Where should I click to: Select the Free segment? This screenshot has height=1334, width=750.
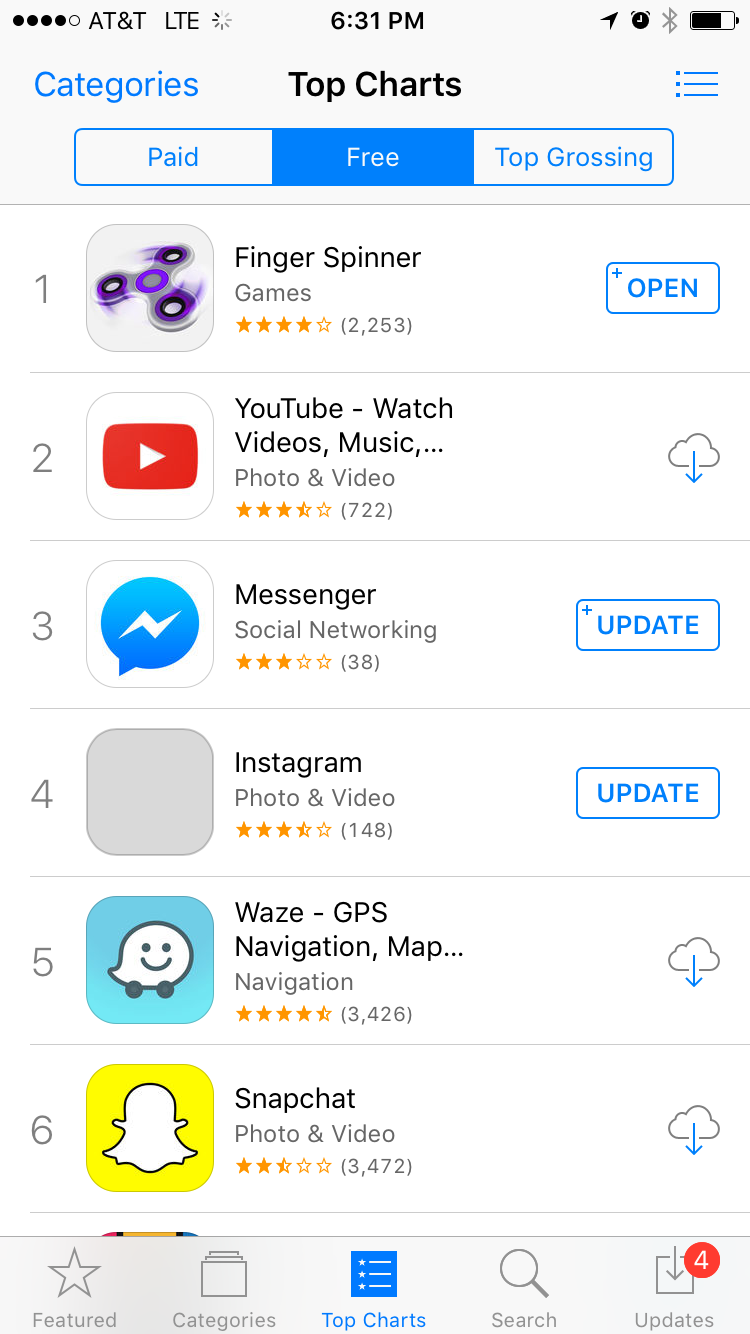pos(372,157)
